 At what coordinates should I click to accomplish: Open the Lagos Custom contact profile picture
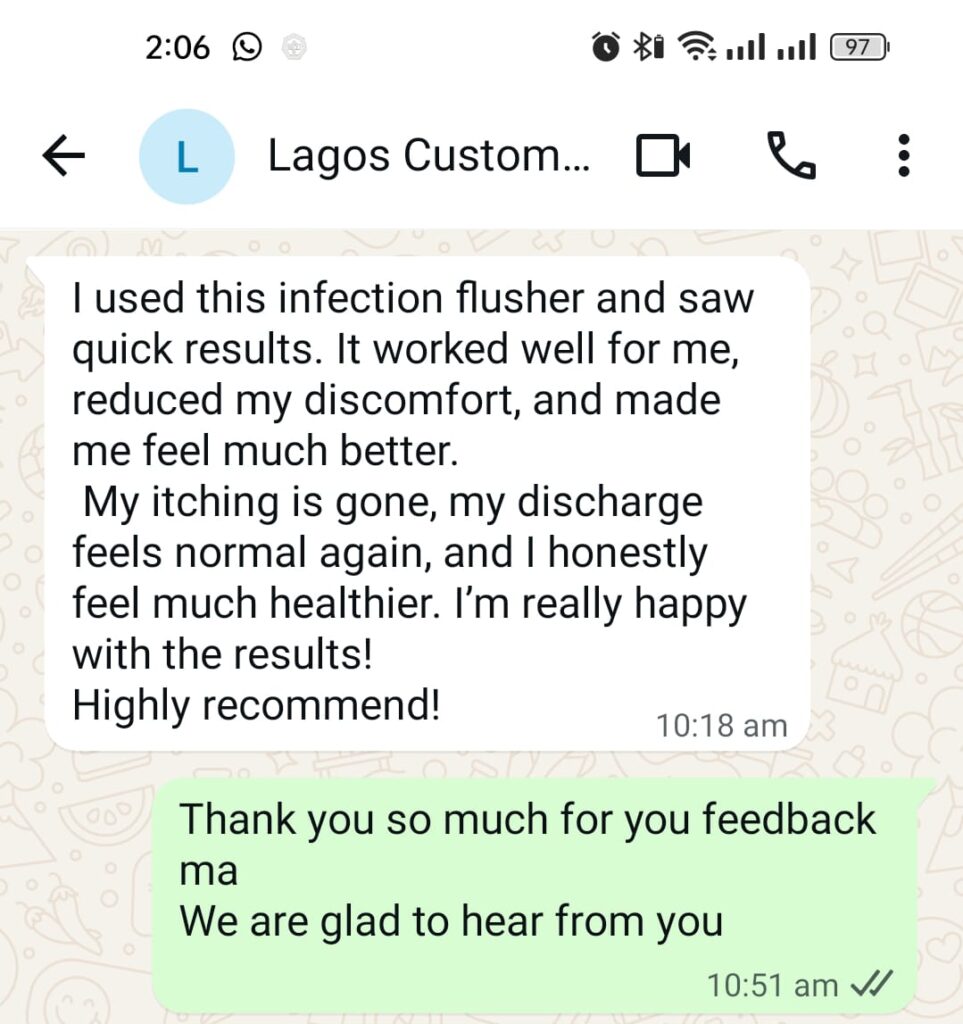(186, 157)
